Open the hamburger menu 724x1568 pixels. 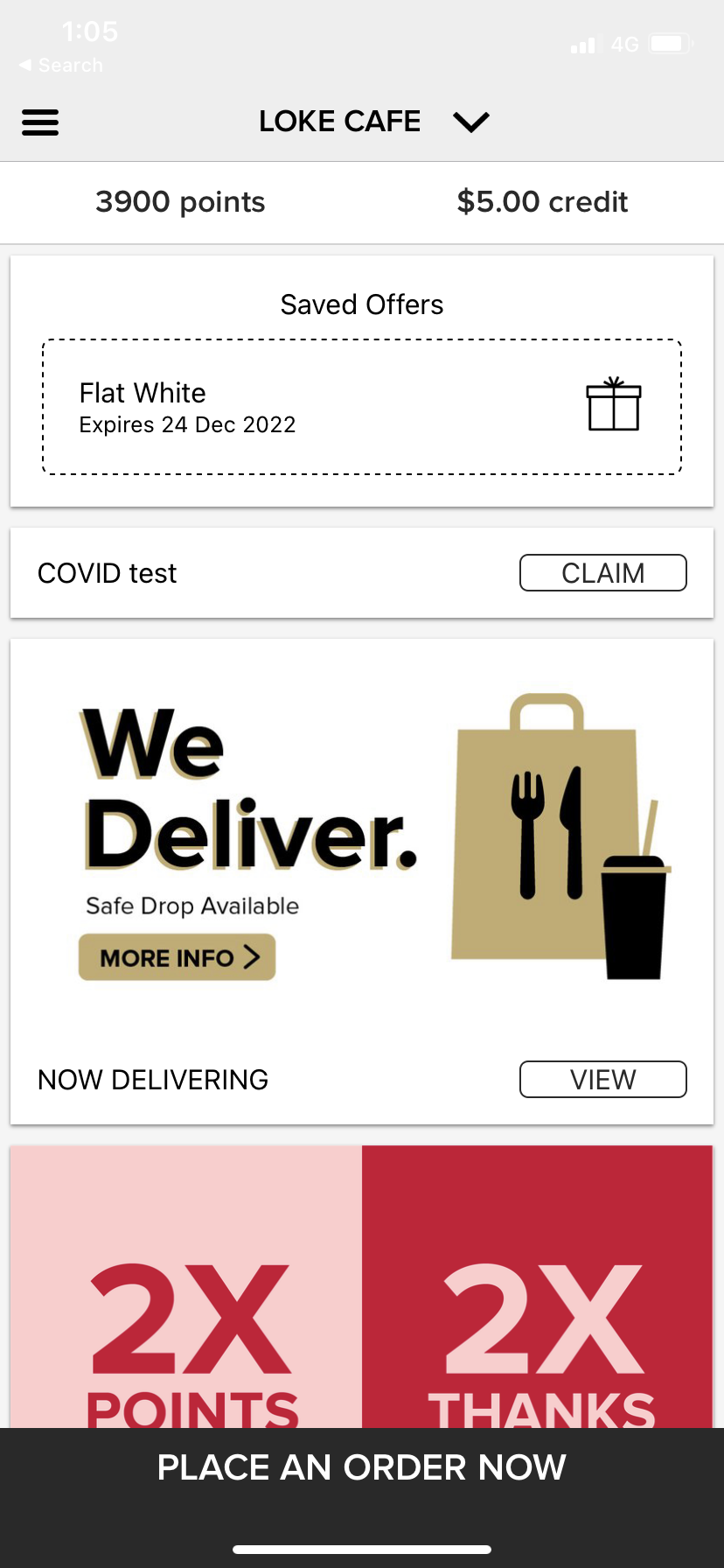click(x=40, y=122)
